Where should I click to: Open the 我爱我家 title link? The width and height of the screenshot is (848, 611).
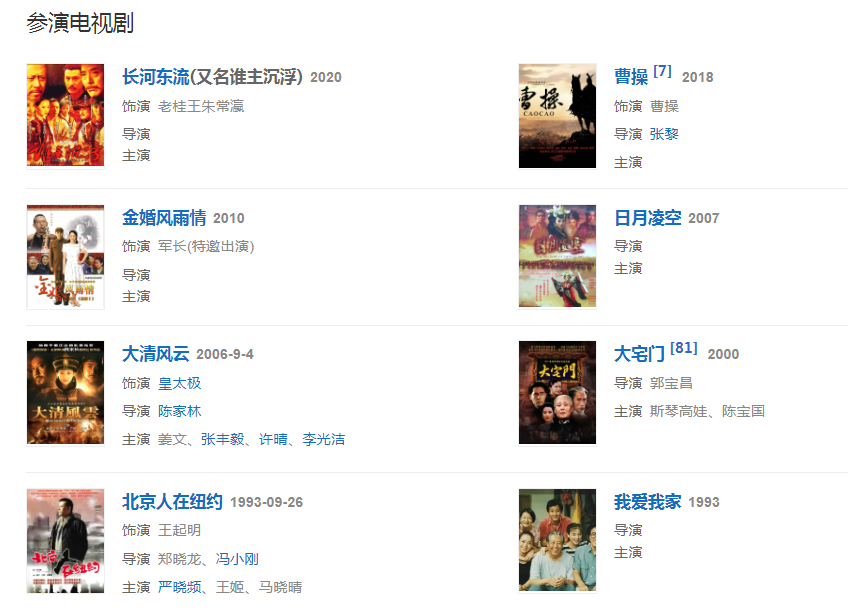click(x=647, y=502)
